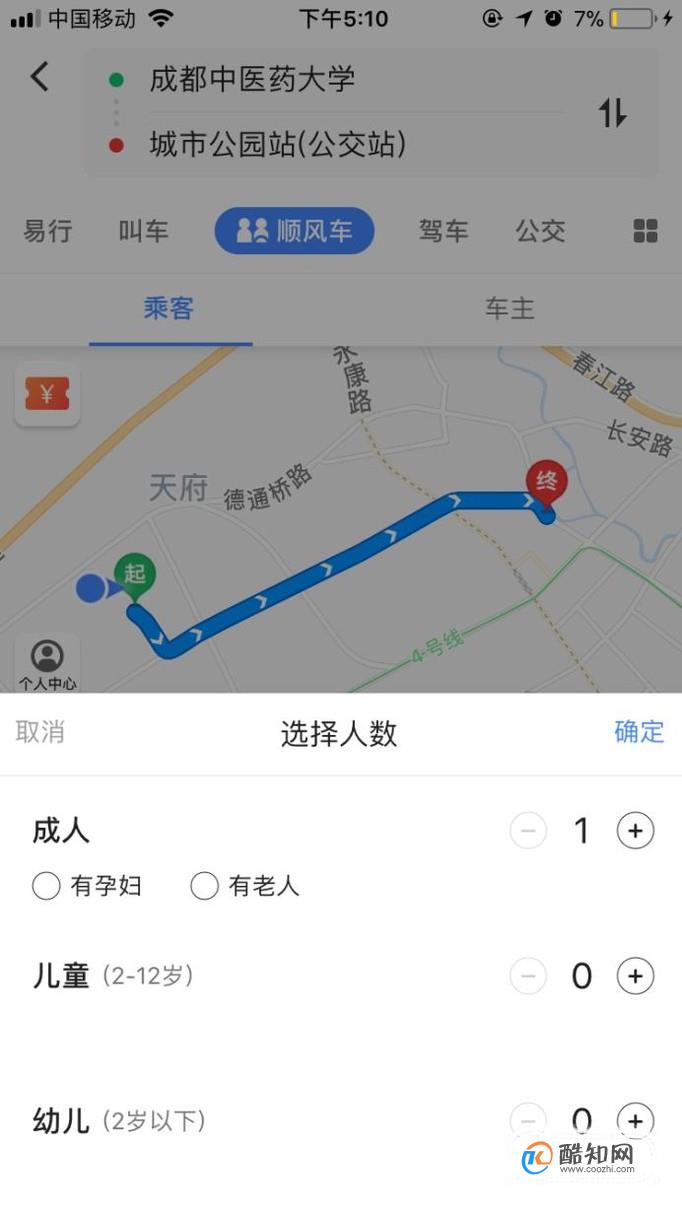This screenshot has height=1212, width=682.
Task: Switch to the 驾车 tab
Action: pos(443,231)
